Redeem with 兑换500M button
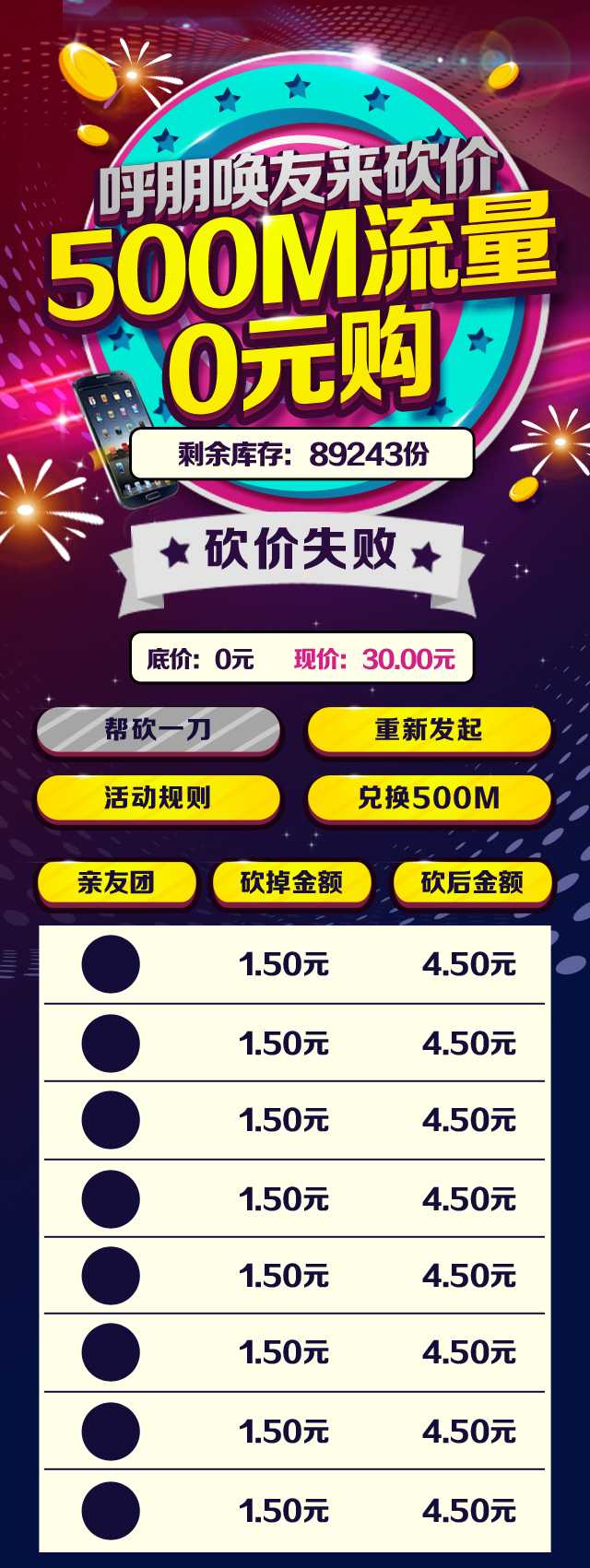 click(429, 797)
